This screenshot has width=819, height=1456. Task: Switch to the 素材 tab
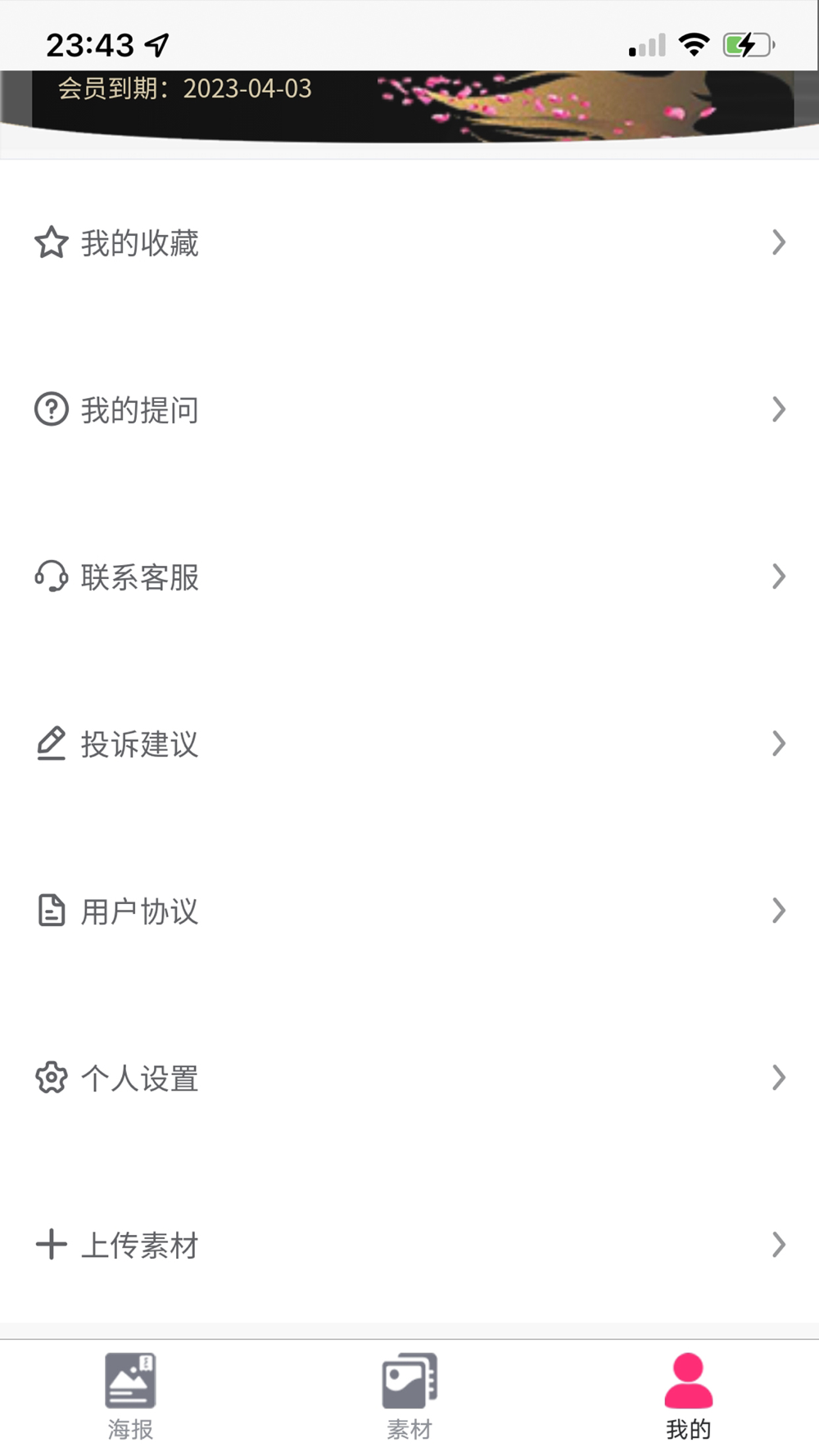(409, 1396)
